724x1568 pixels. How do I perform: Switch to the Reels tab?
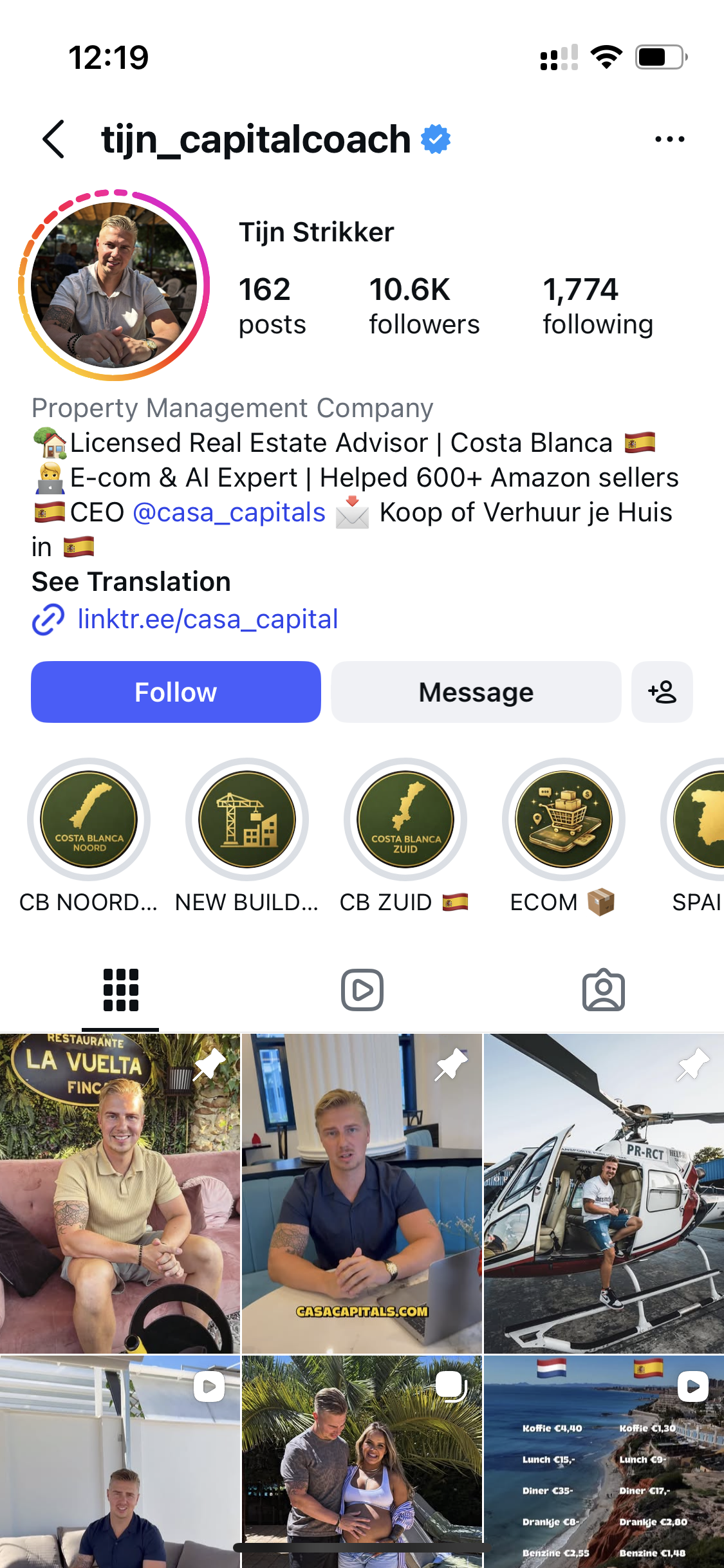(x=362, y=990)
